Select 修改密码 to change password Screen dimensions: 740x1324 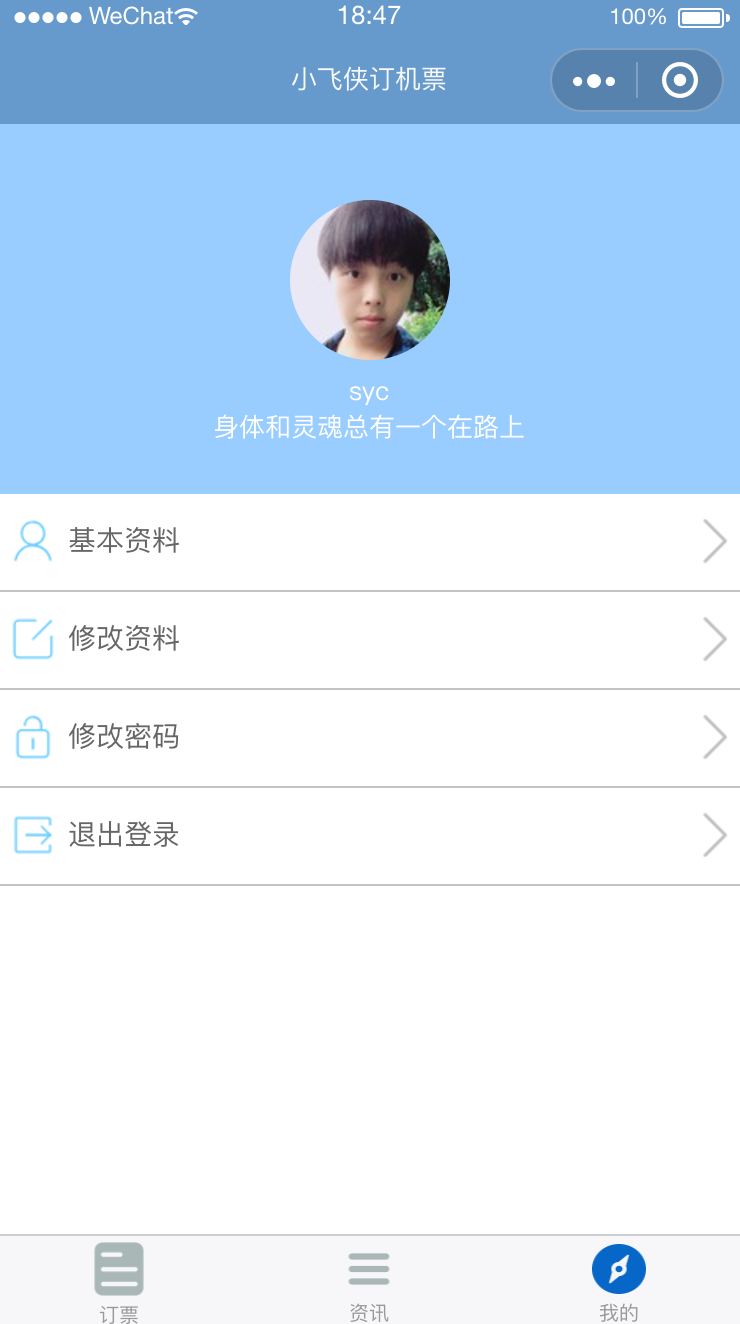(370, 737)
